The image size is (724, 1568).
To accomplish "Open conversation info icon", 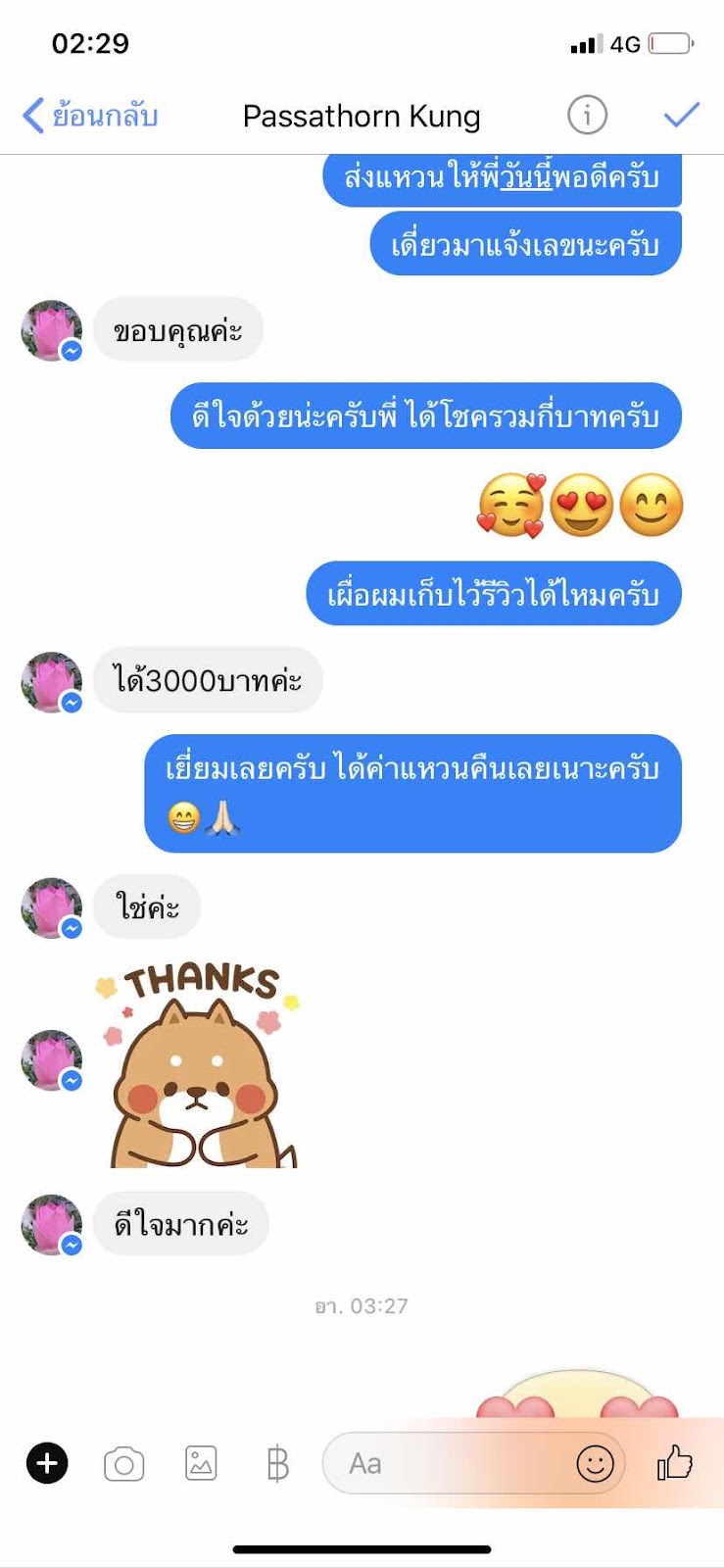I will [587, 116].
